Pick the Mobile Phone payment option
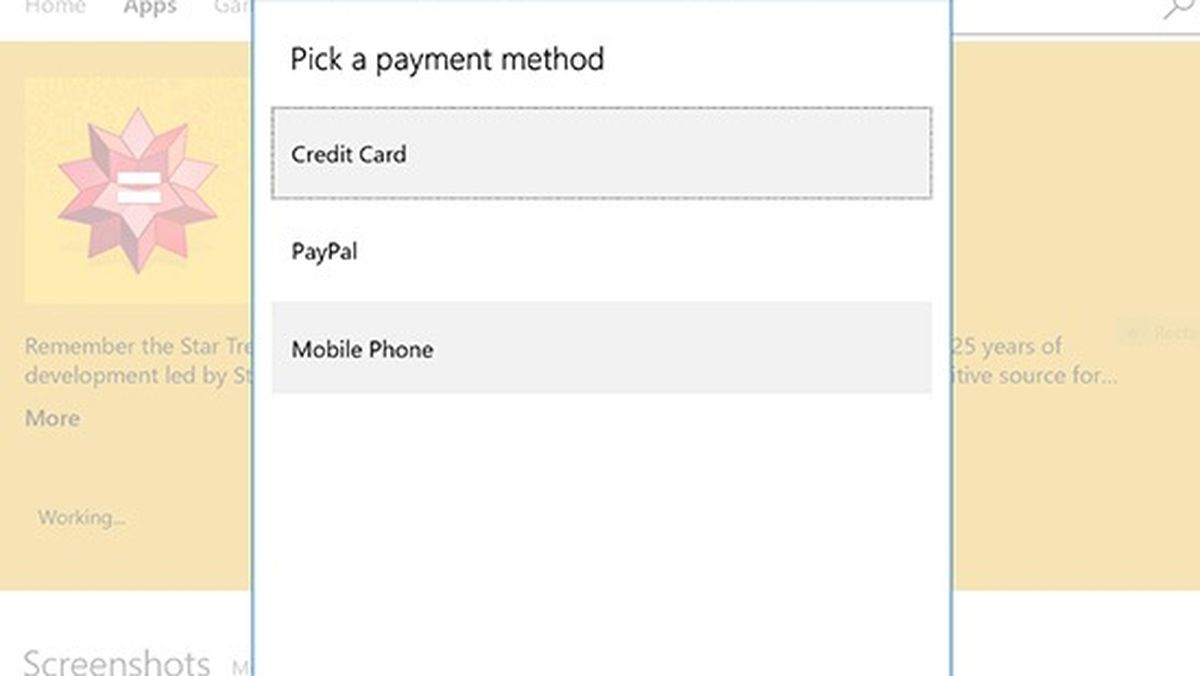Image resolution: width=1200 pixels, height=676 pixels. click(600, 349)
